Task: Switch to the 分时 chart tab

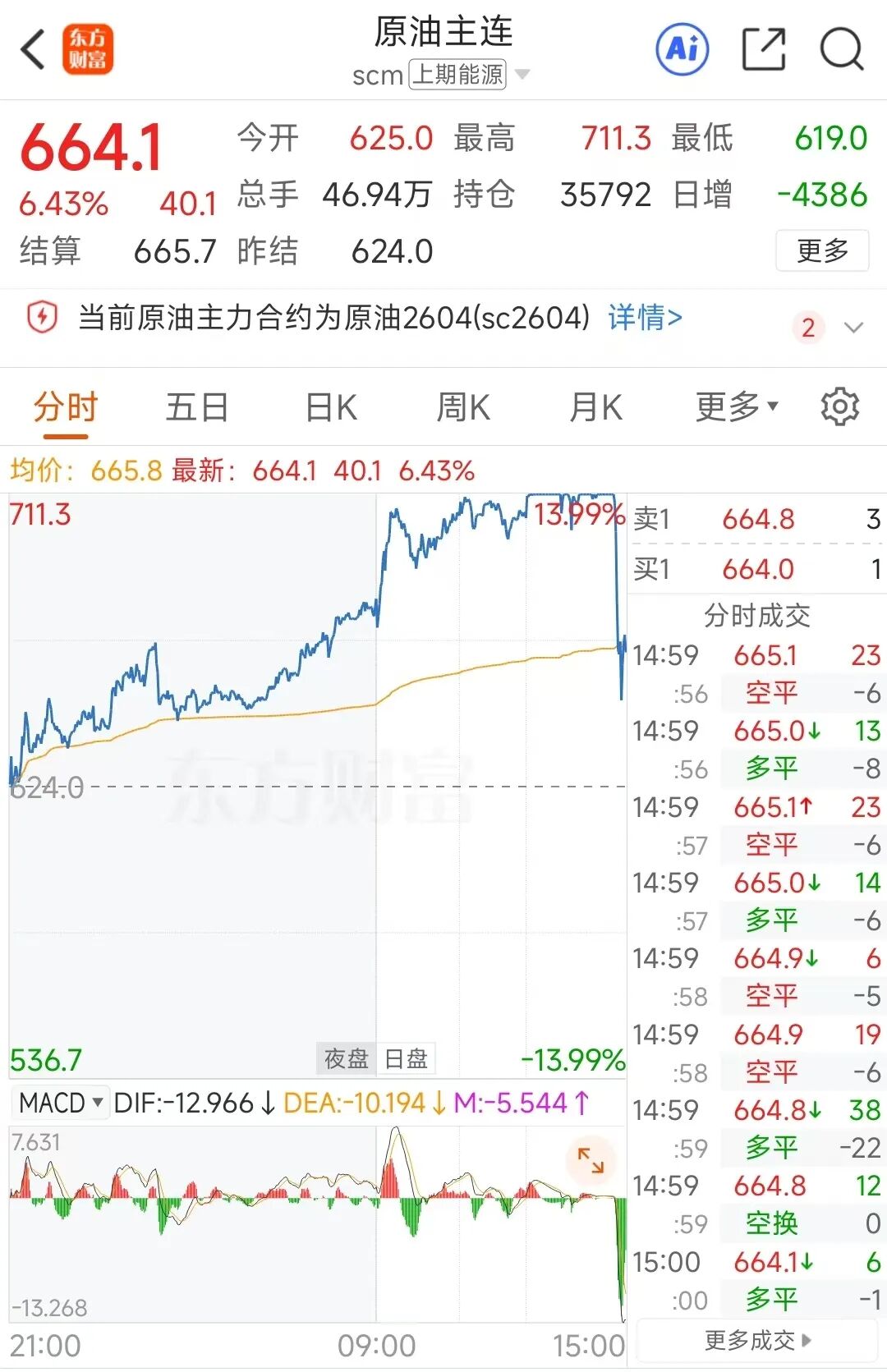Action: coord(66,407)
